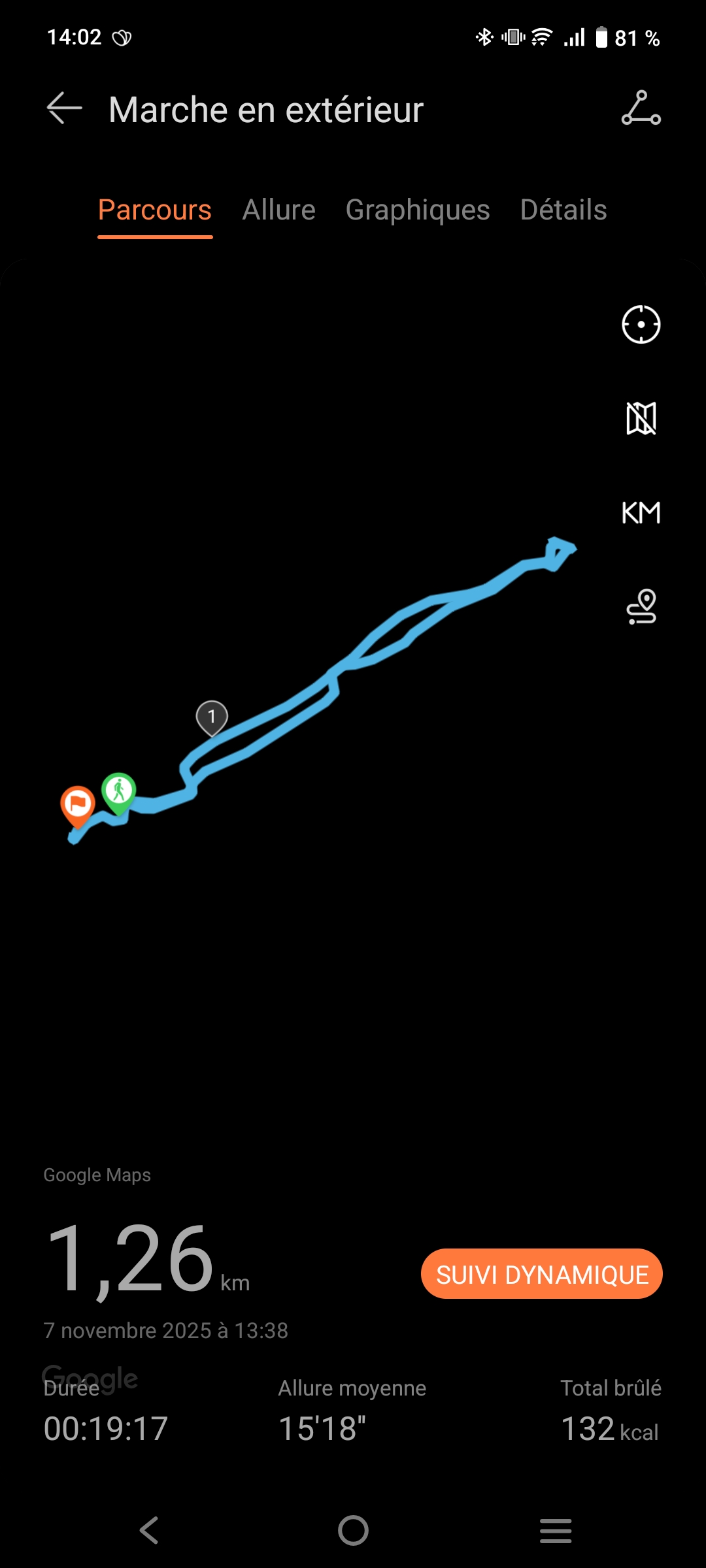Tap the route location pin icon
706x1568 pixels.
click(641, 606)
